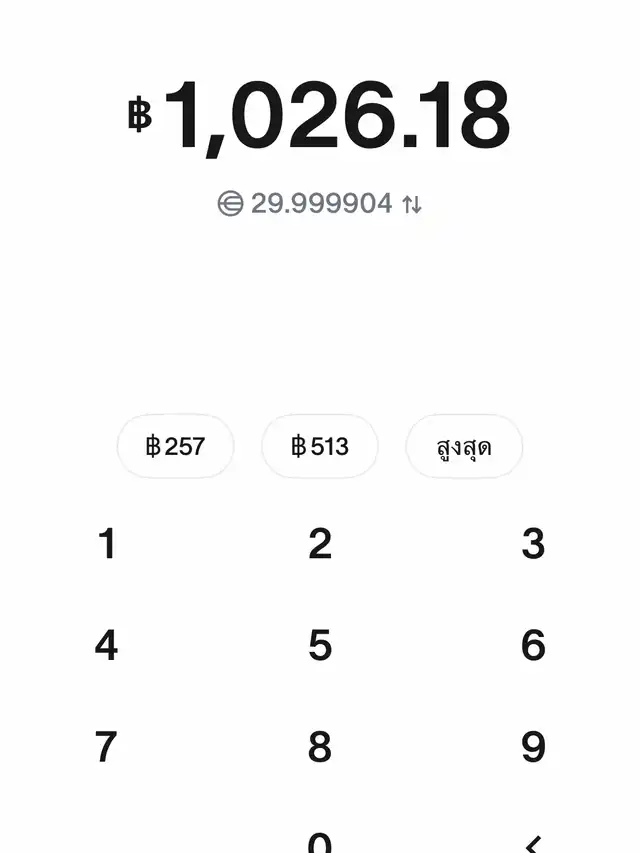640x853 pixels.
Task: Tap the สูงสุด maximum amount chip
Action: tap(464, 446)
